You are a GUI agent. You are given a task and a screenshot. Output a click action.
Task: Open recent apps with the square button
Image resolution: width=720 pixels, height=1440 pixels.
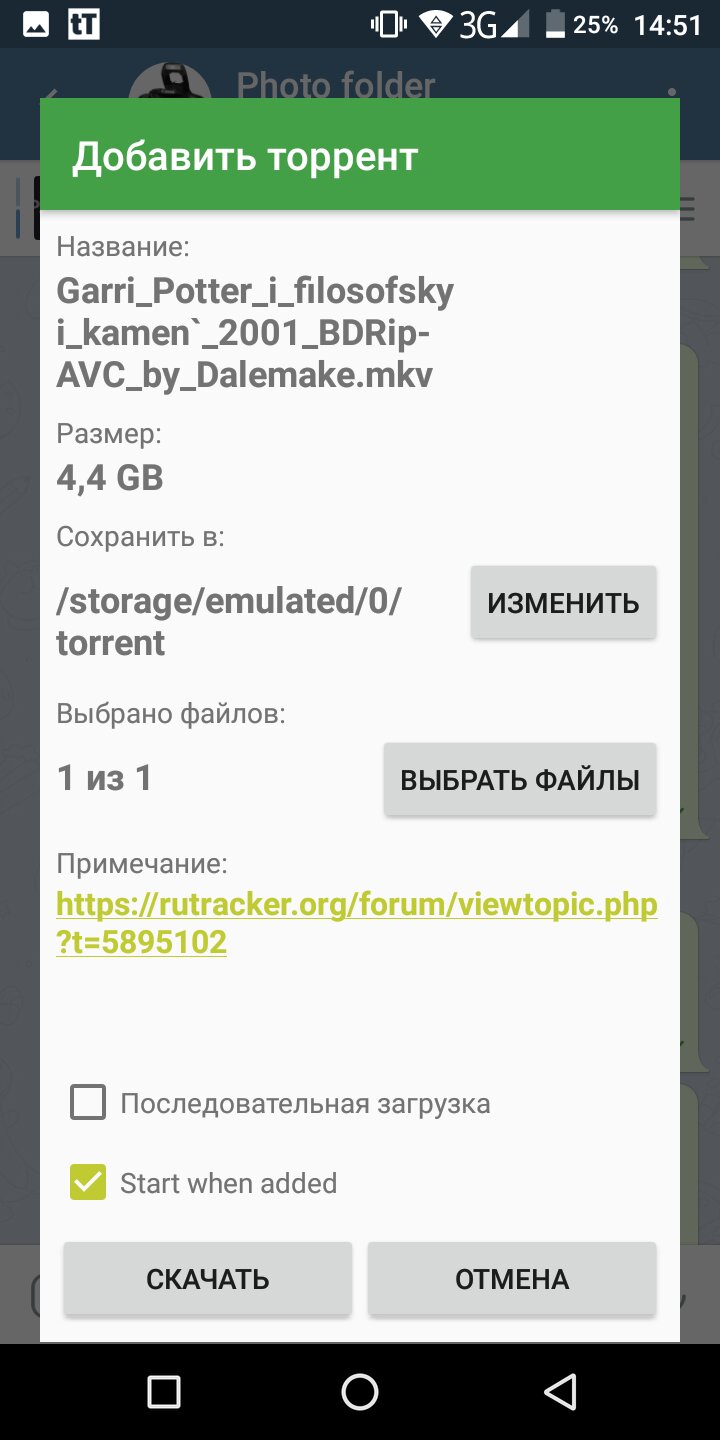click(163, 1391)
